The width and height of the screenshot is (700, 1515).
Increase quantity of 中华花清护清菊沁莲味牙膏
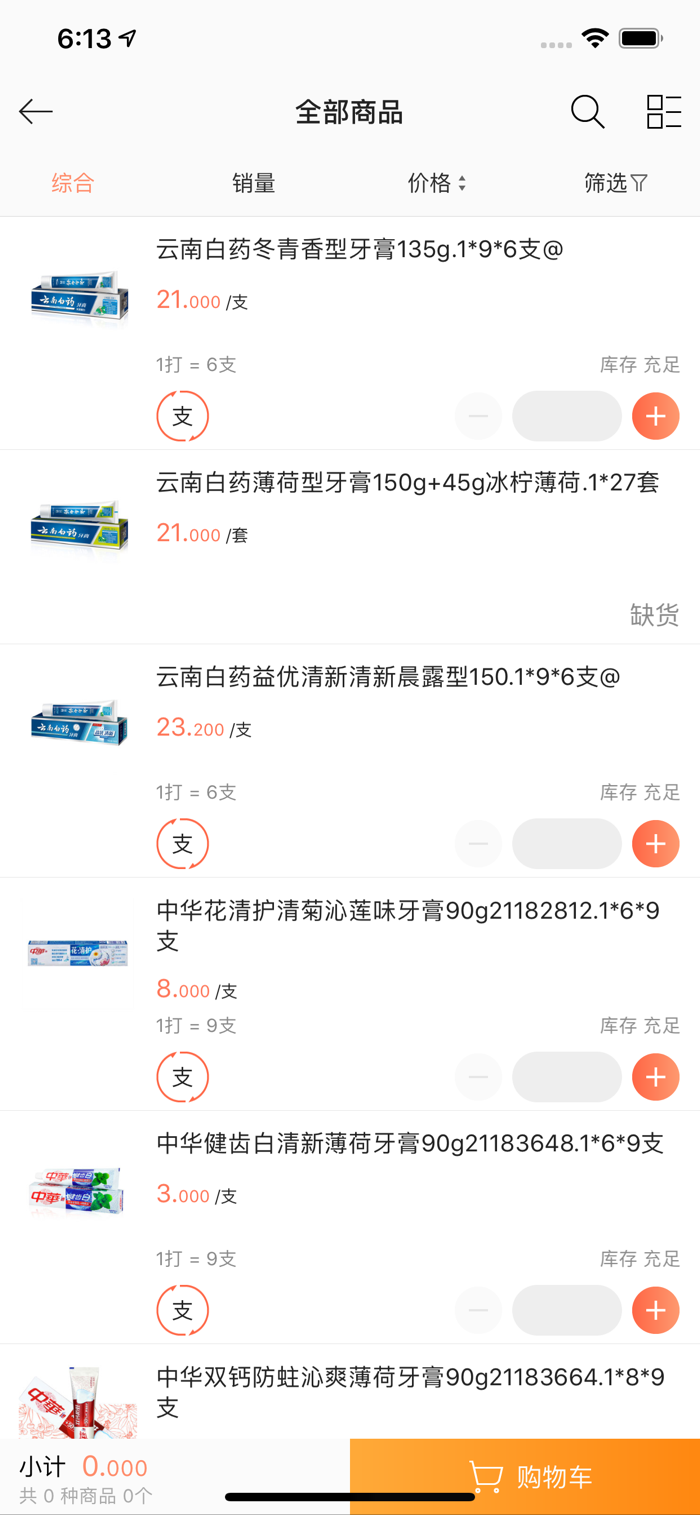click(x=656, y=1077)
